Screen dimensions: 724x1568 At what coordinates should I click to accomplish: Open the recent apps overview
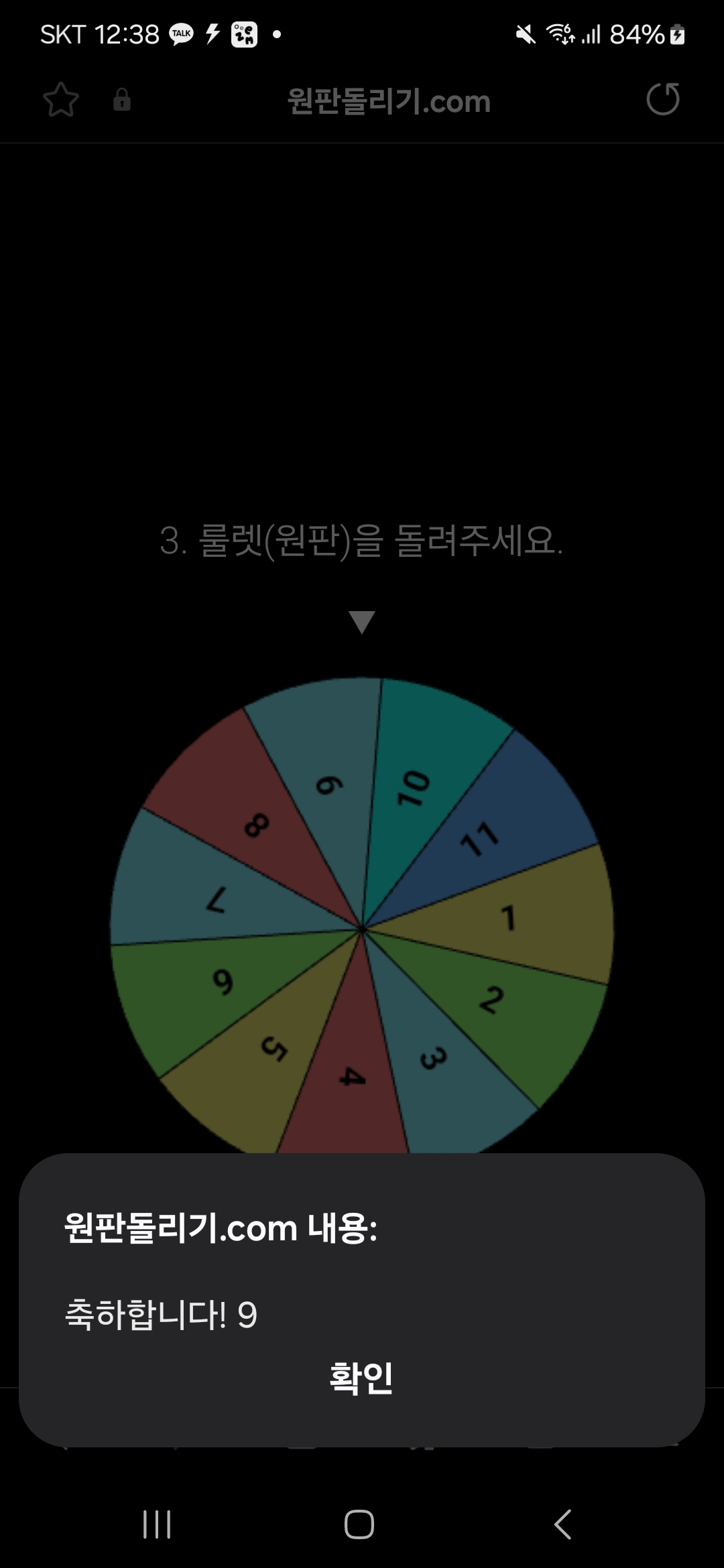[x=157, y=1524]
